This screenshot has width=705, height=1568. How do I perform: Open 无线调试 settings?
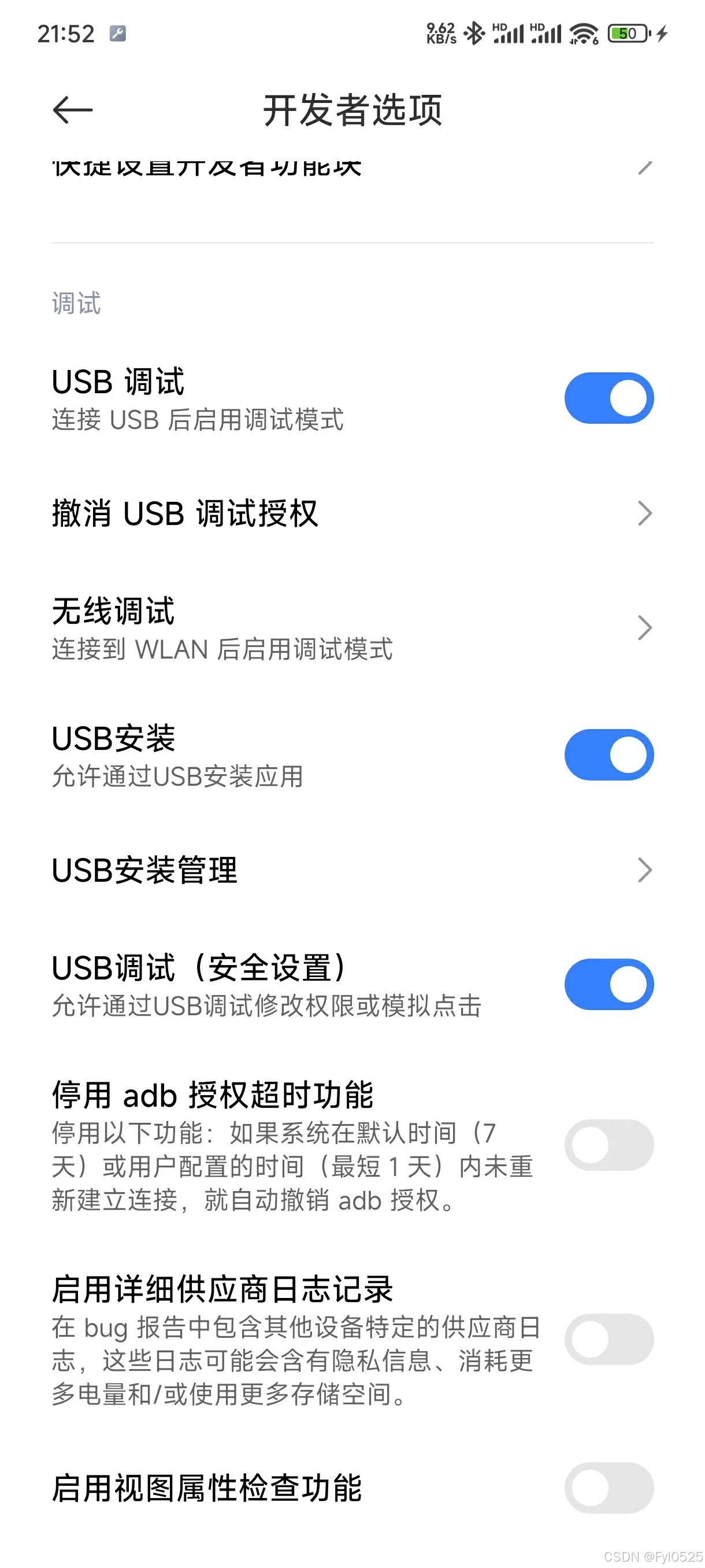[x=353, y=628]
